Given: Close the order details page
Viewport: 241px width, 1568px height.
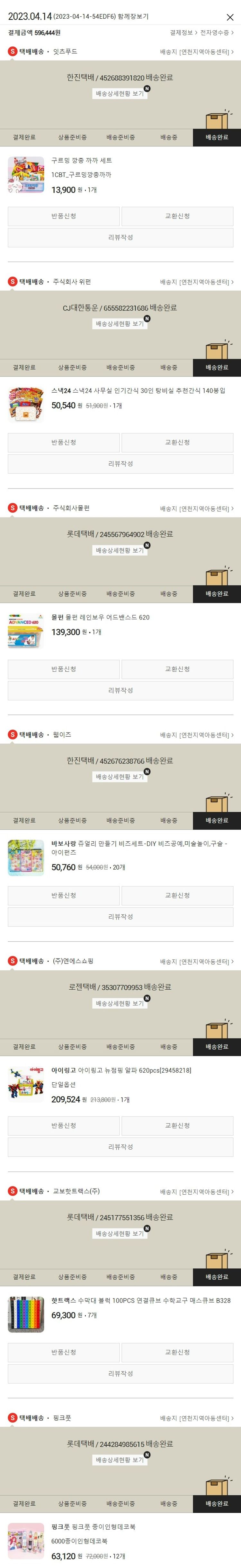Looking at the screenshot, I should [x=229, y=17].
